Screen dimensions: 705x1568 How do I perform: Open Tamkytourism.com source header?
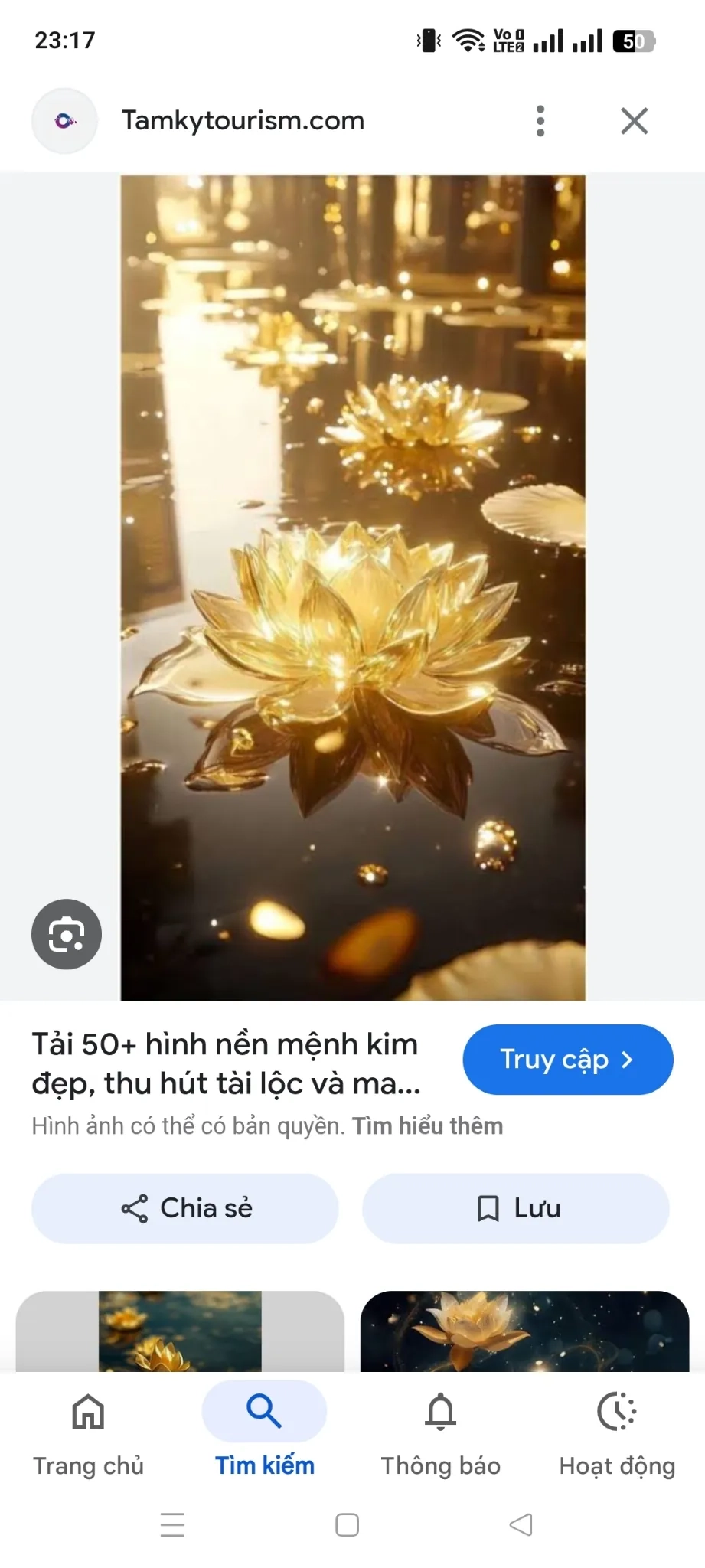point(243,121)
